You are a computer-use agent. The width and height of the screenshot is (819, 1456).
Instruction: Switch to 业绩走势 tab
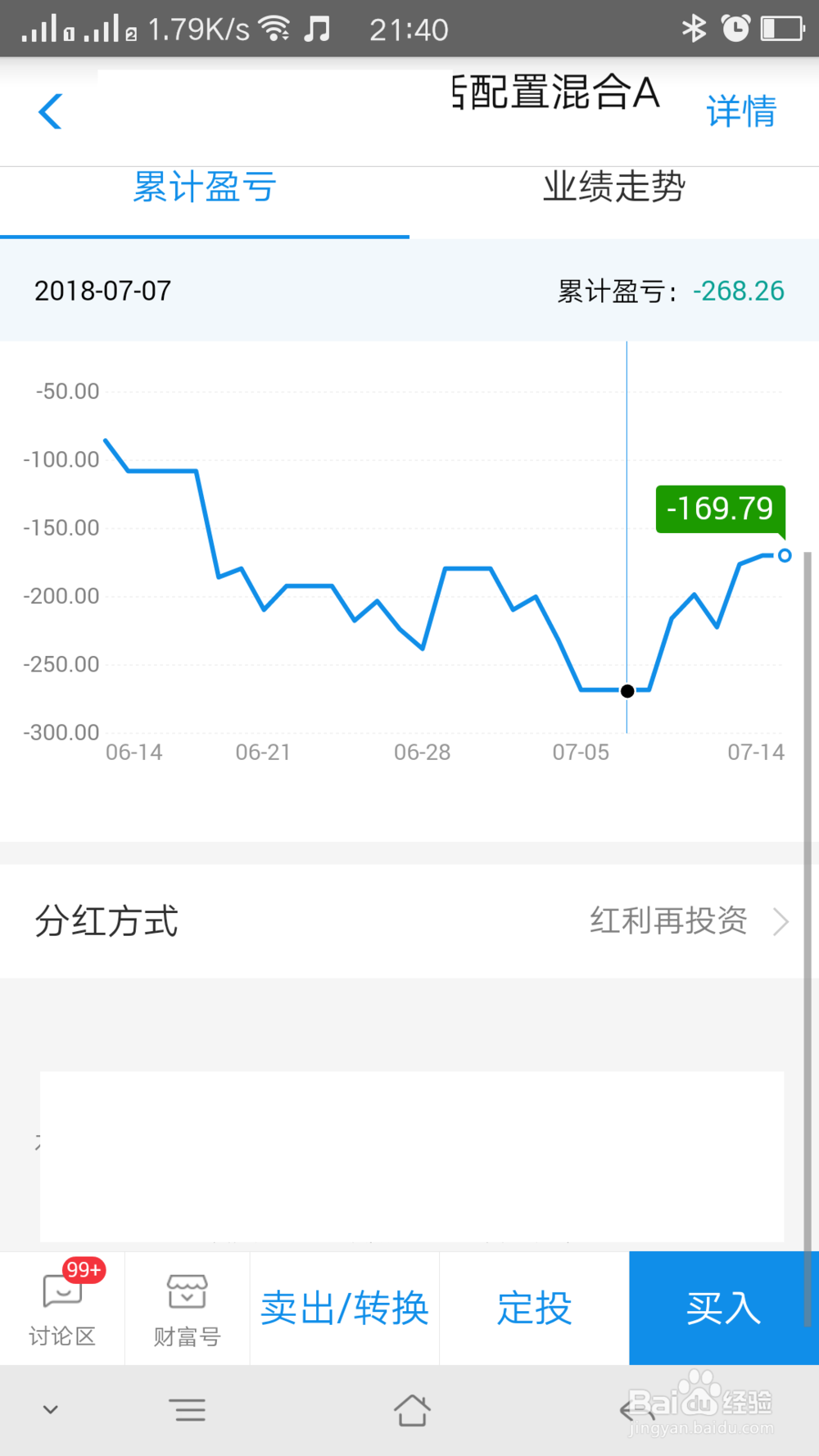[x=614, y=188]
